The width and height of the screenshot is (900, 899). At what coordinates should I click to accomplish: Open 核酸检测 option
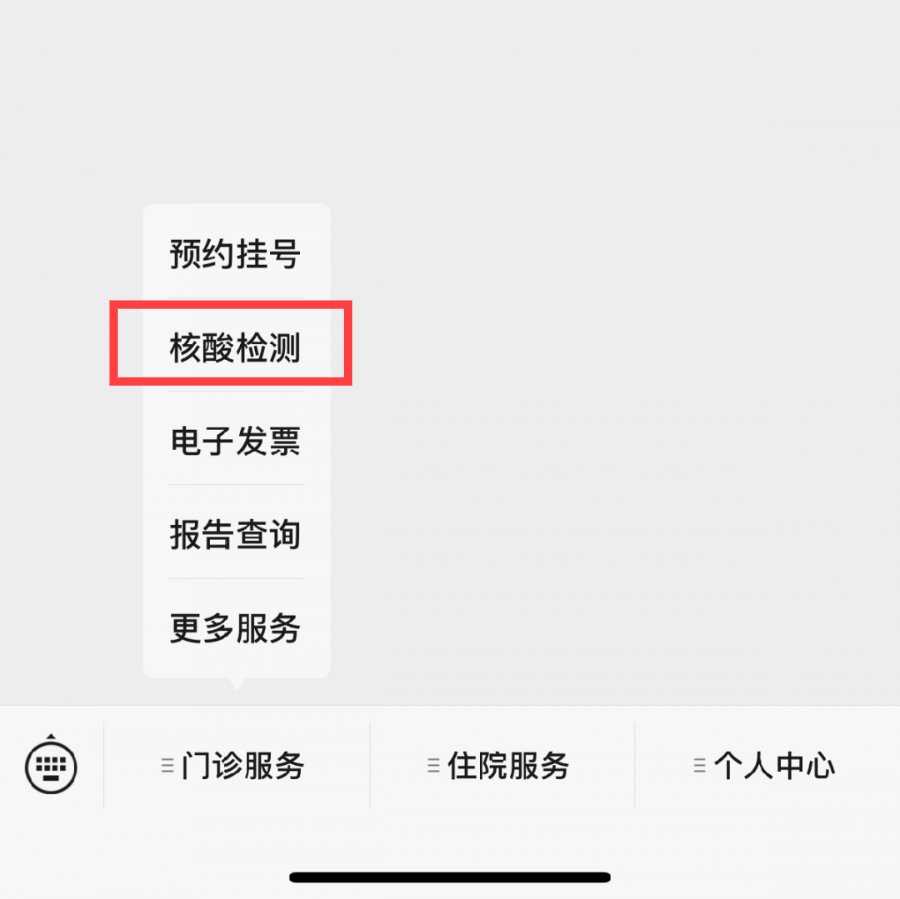pyautogui.click(x=236, y=348)
